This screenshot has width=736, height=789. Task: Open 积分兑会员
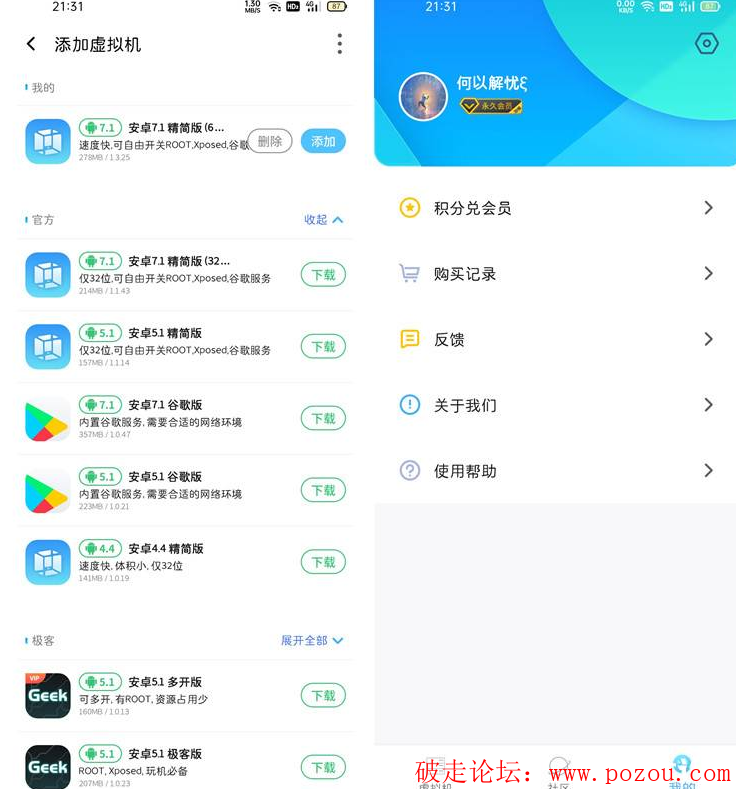pos(555,208)
